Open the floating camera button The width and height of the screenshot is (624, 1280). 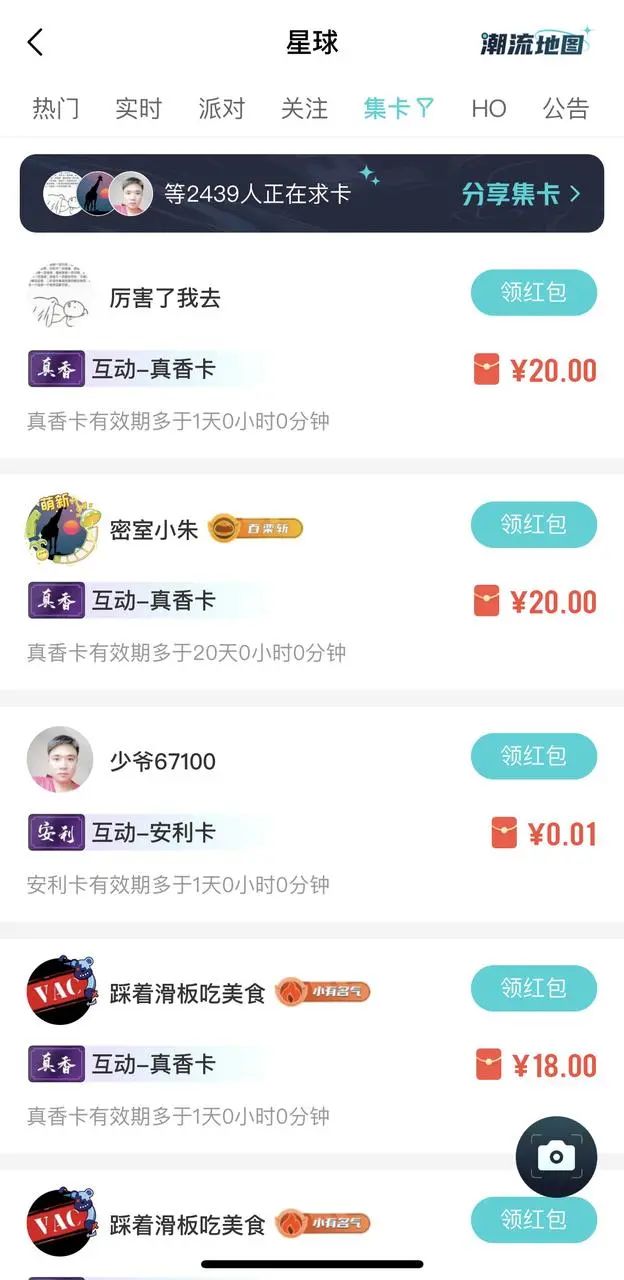pos(556,1157)
